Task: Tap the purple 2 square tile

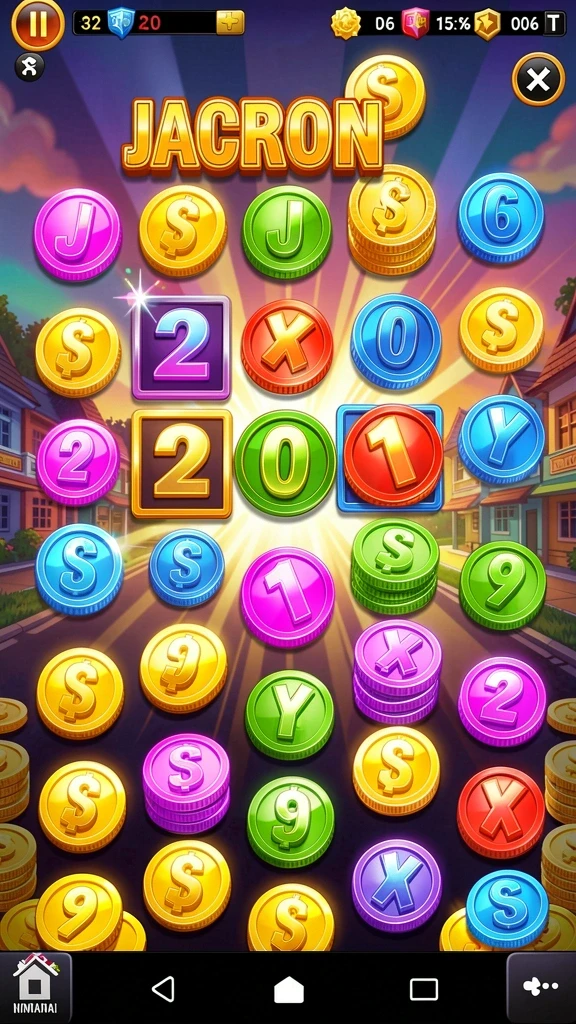Action: (182, 347)
